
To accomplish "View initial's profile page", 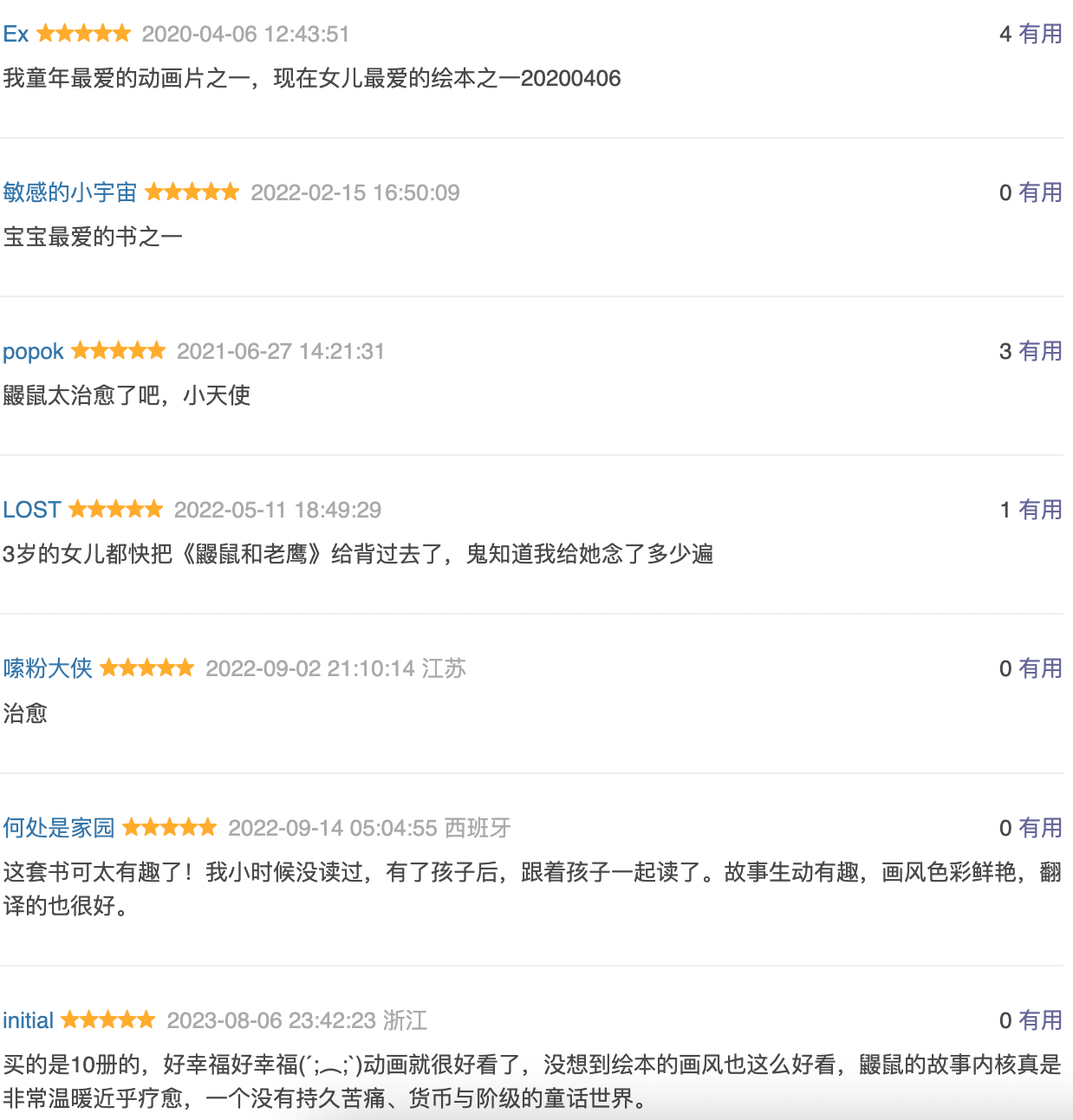I will coord(28,1020).
